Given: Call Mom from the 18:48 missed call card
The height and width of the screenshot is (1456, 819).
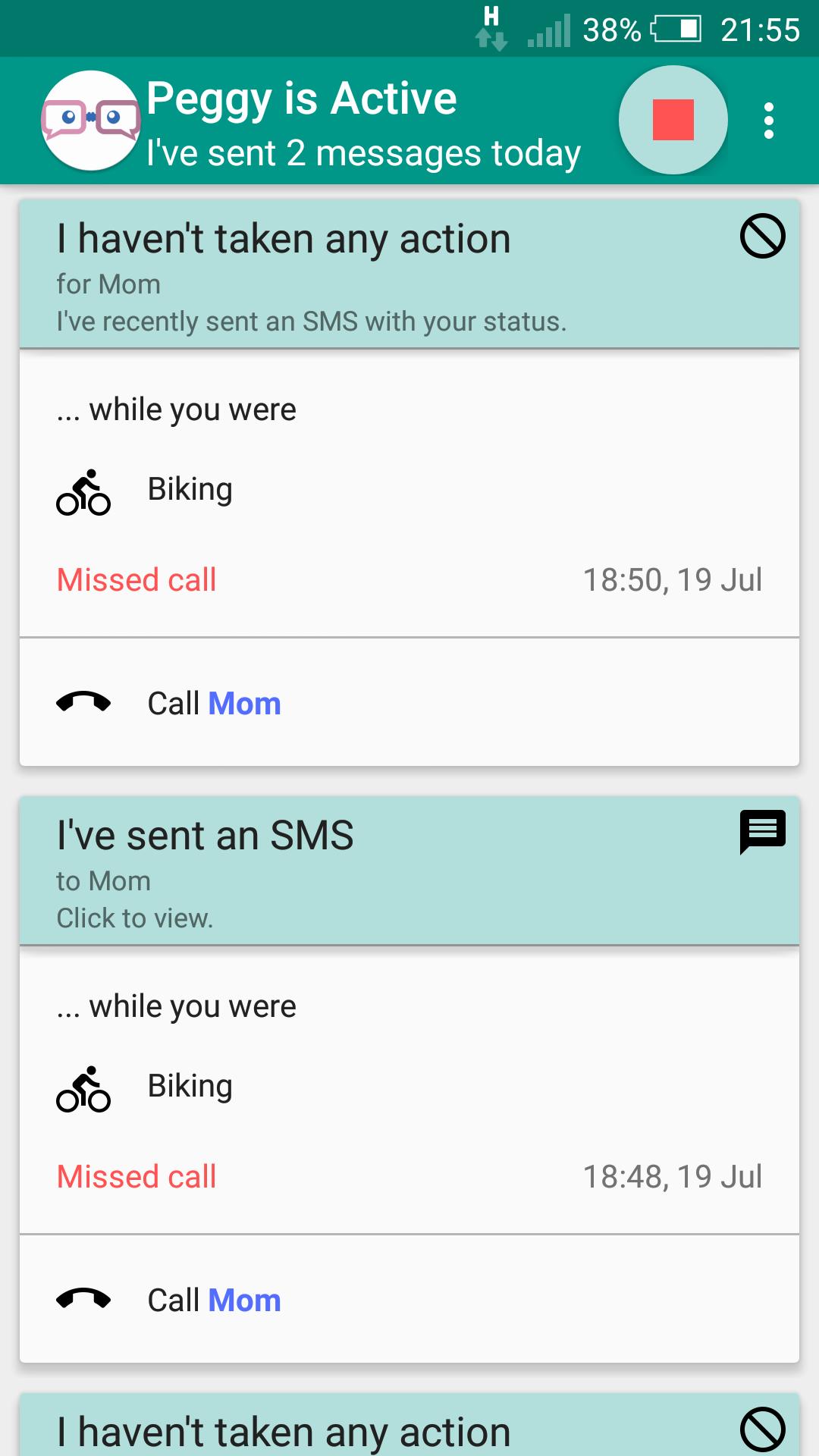Looking at the screenshot, I should (x=214, y=1300).
